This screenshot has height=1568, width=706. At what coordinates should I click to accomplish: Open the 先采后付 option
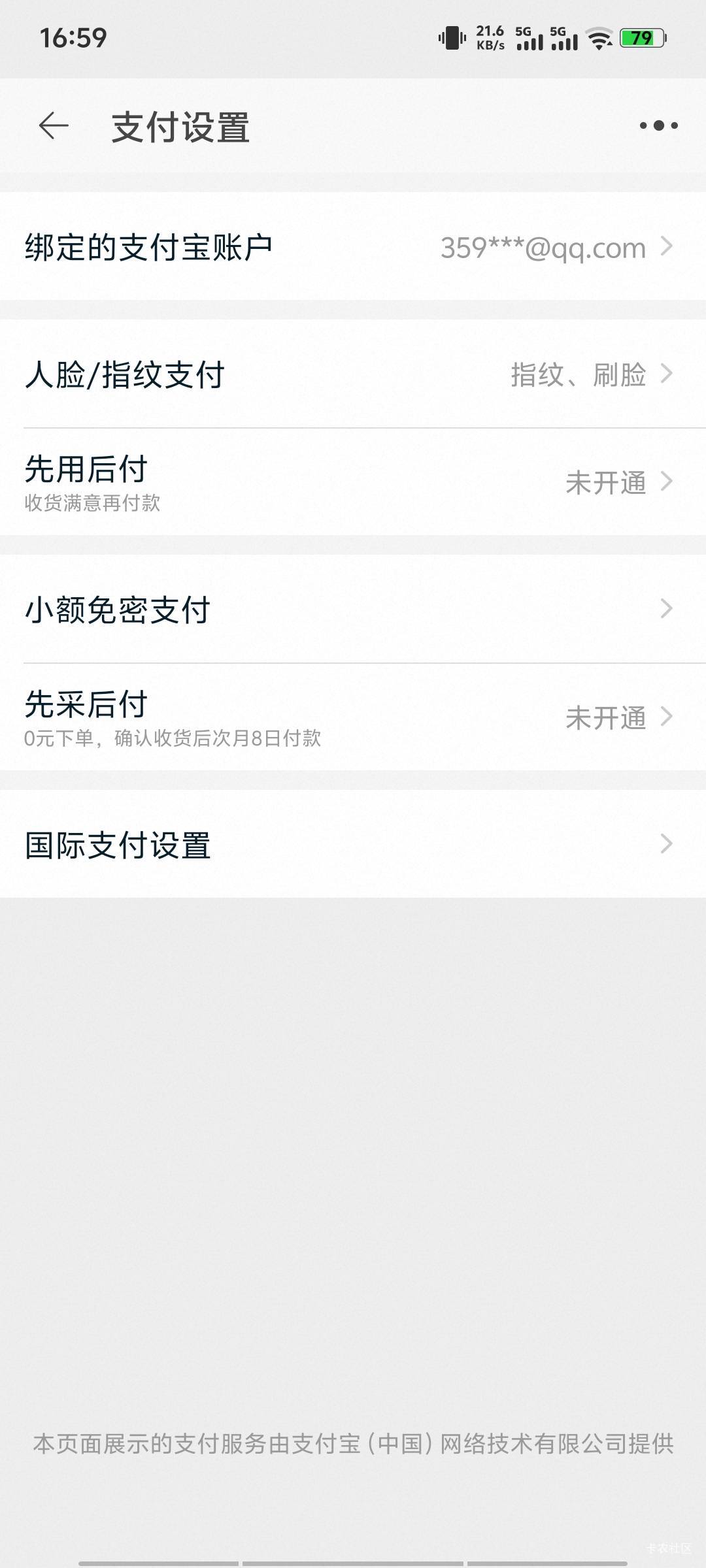click(353, 717)
